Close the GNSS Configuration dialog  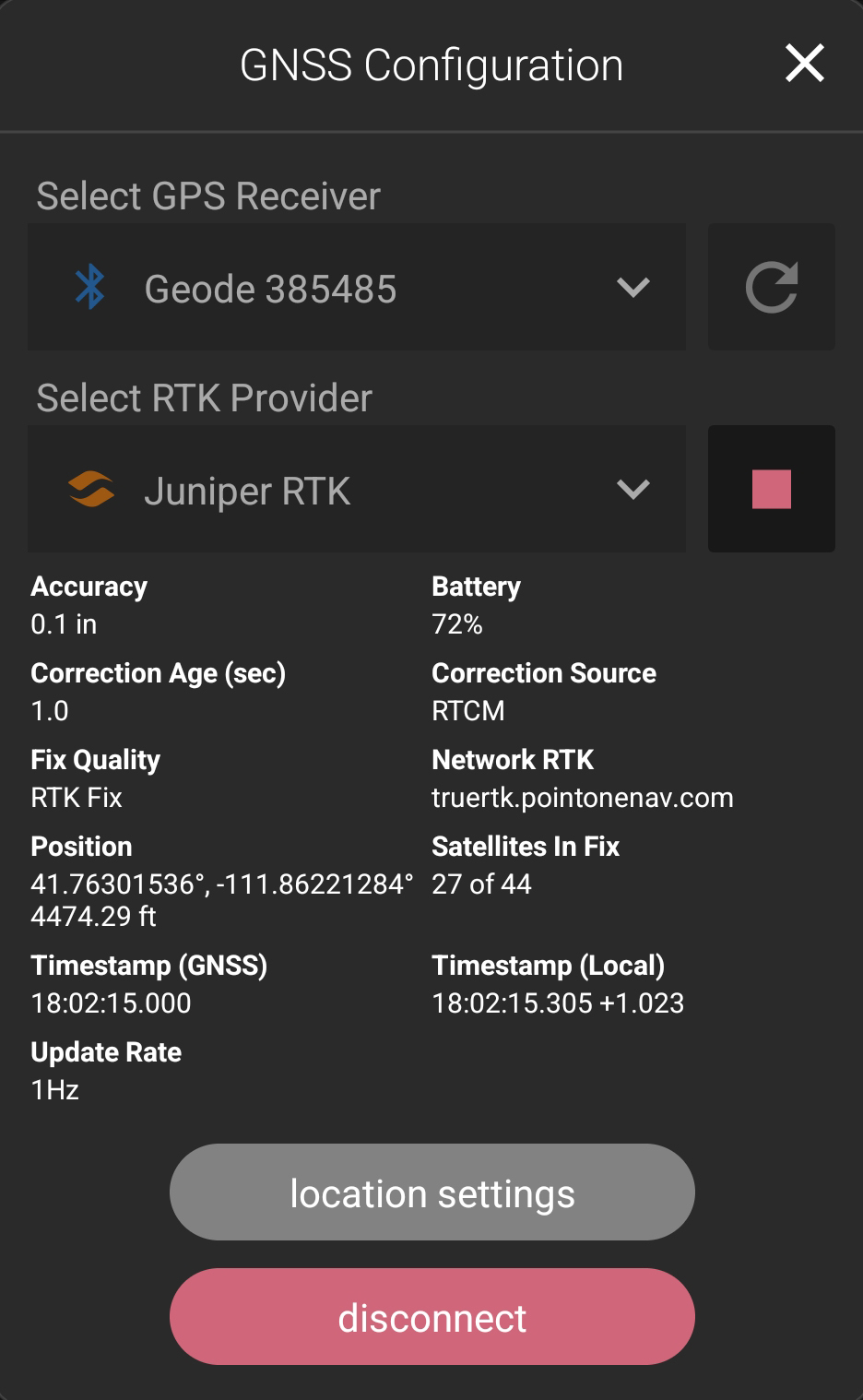(x=804, y=64)
